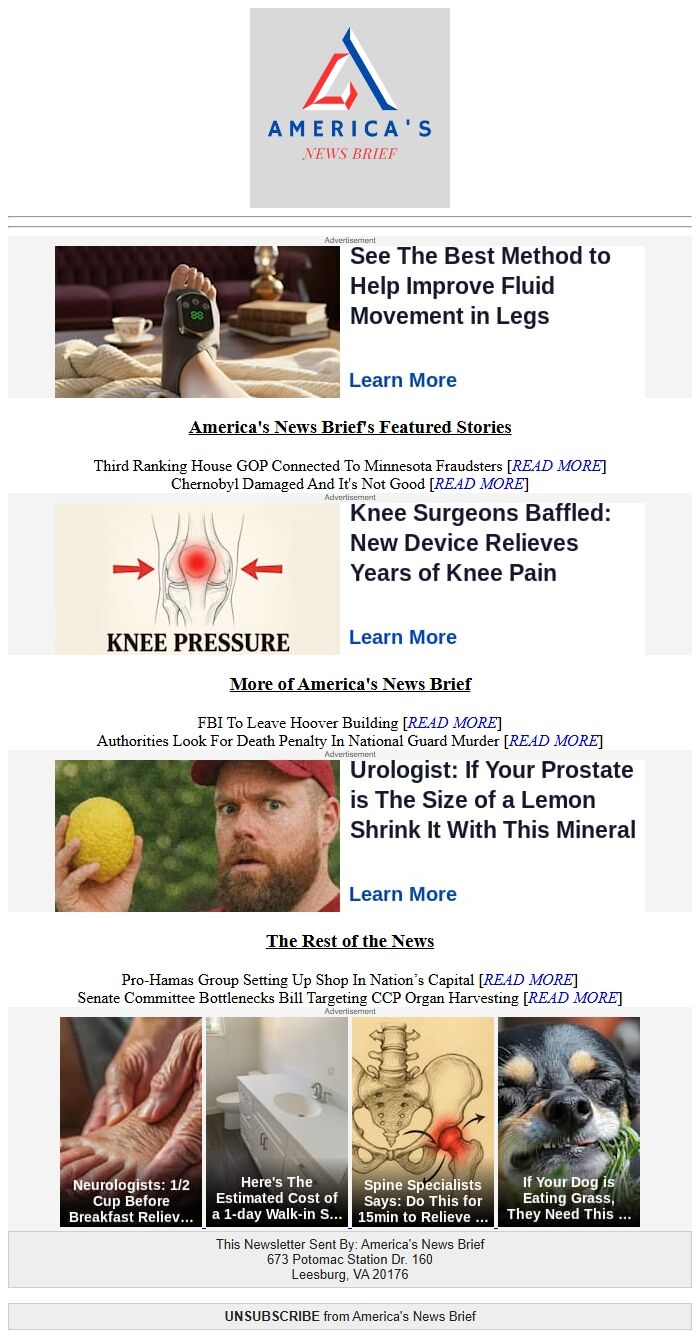Open the Spine Specialists ad tile
The width and height of the screenshot is (700, 1339).
click(423, 1121)
